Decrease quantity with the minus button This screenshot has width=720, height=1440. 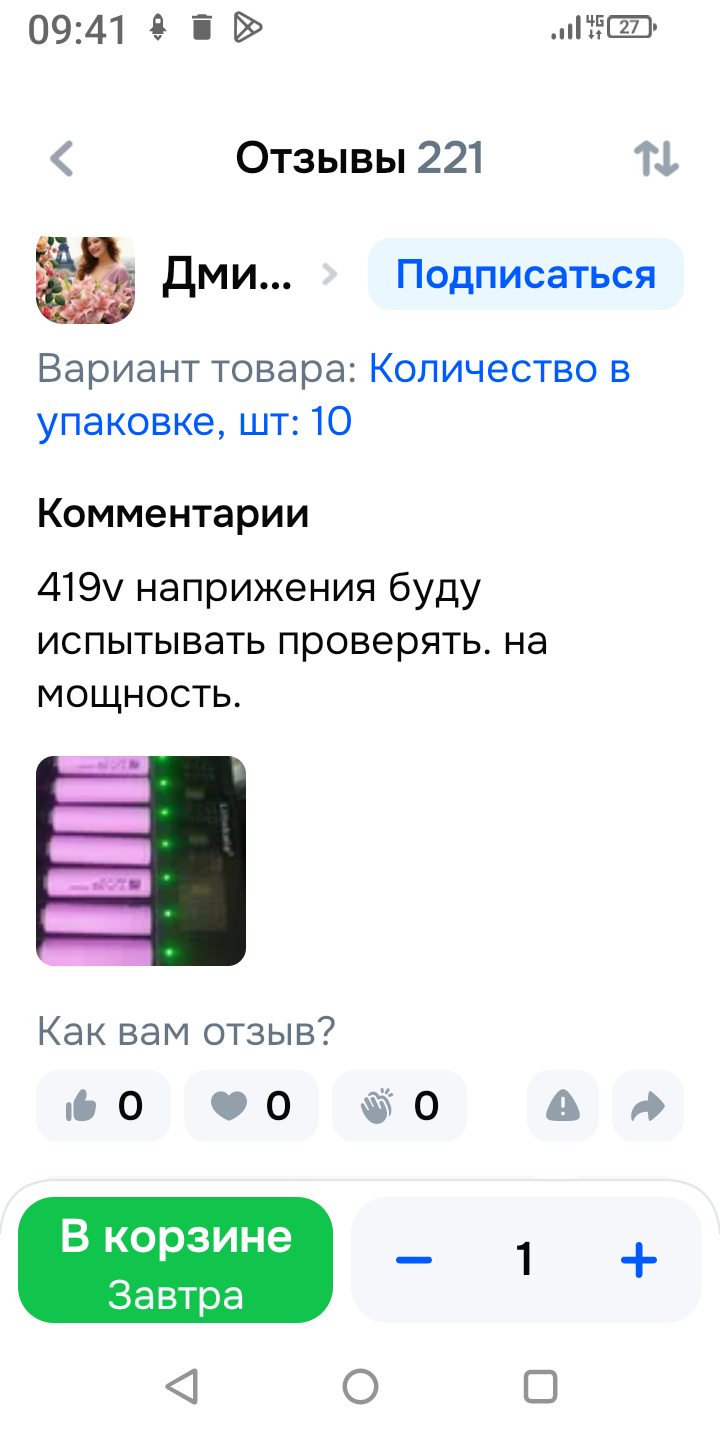(x=414, y=1260)
